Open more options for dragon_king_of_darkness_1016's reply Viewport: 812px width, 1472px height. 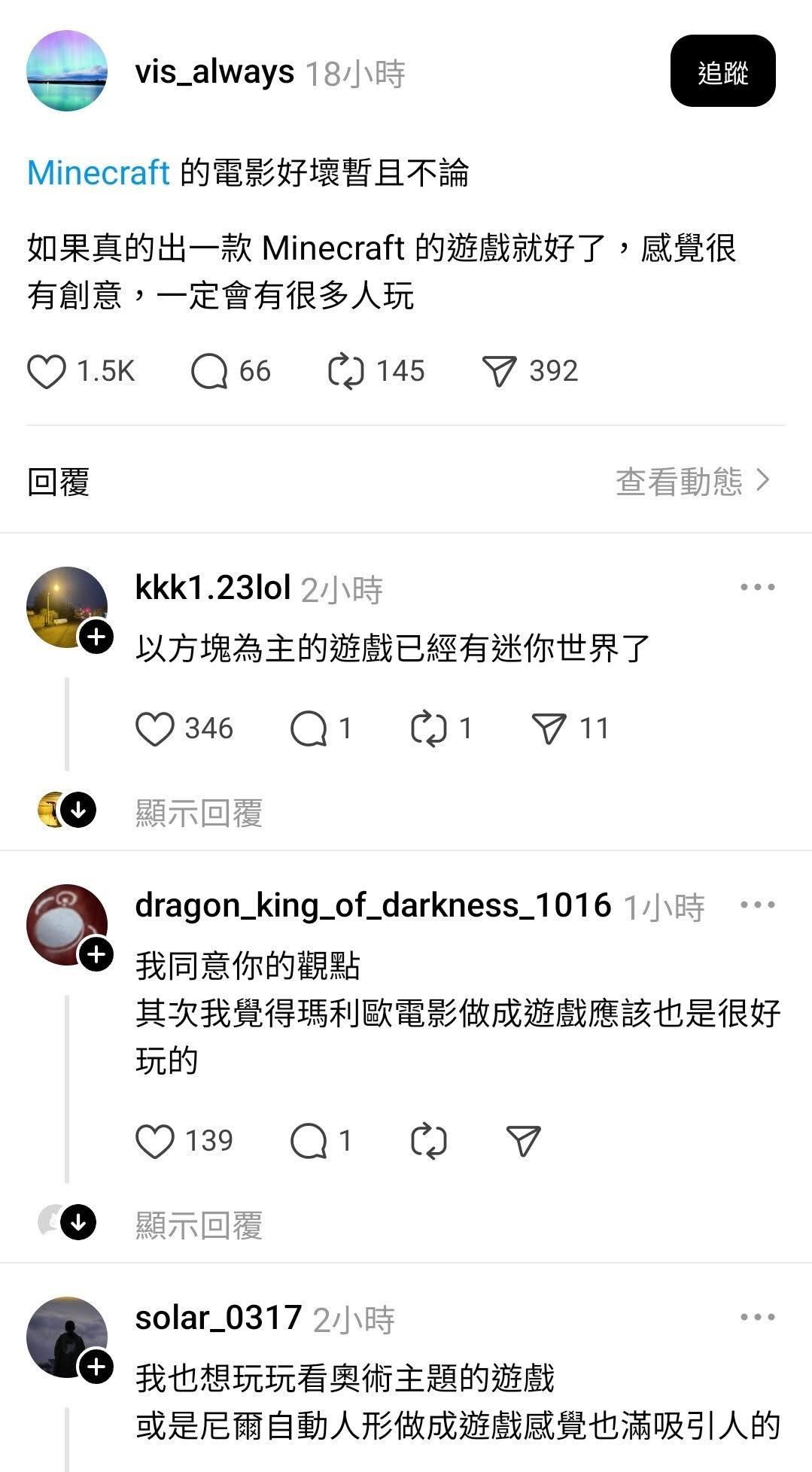757,905
